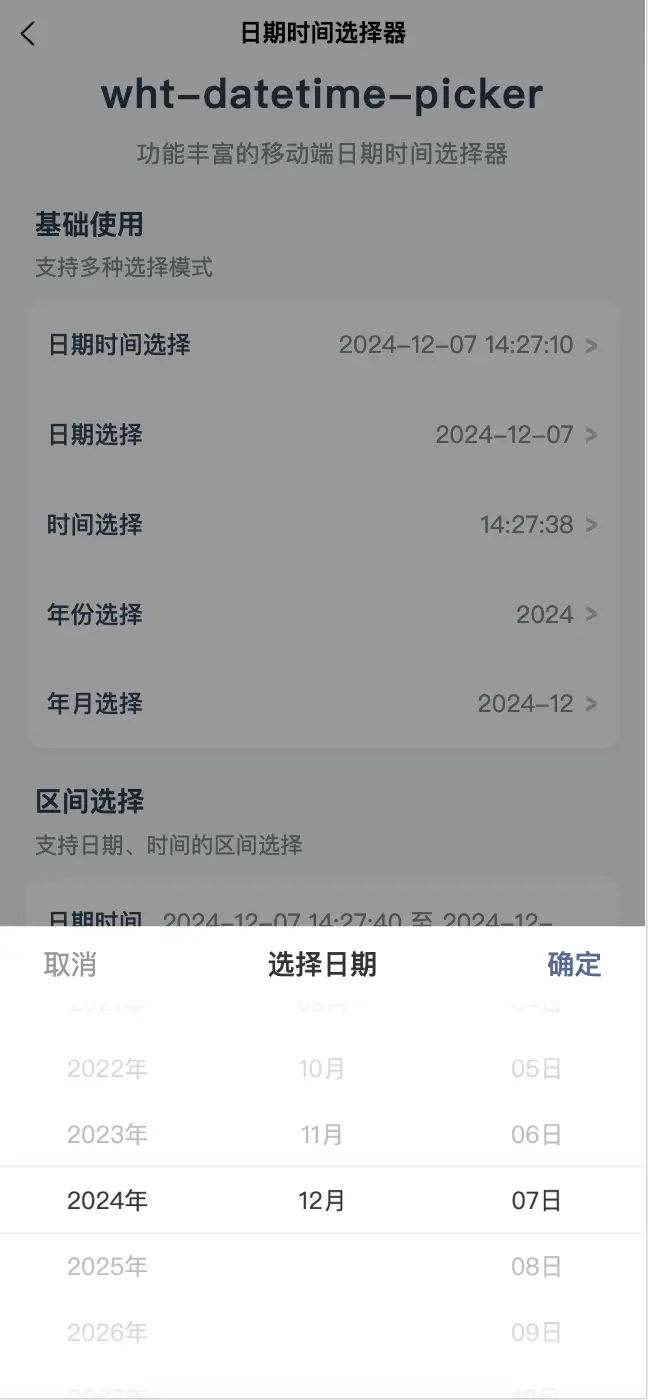
Task: Pick 09日 in the day column
Action: [x=536, y=1333]
